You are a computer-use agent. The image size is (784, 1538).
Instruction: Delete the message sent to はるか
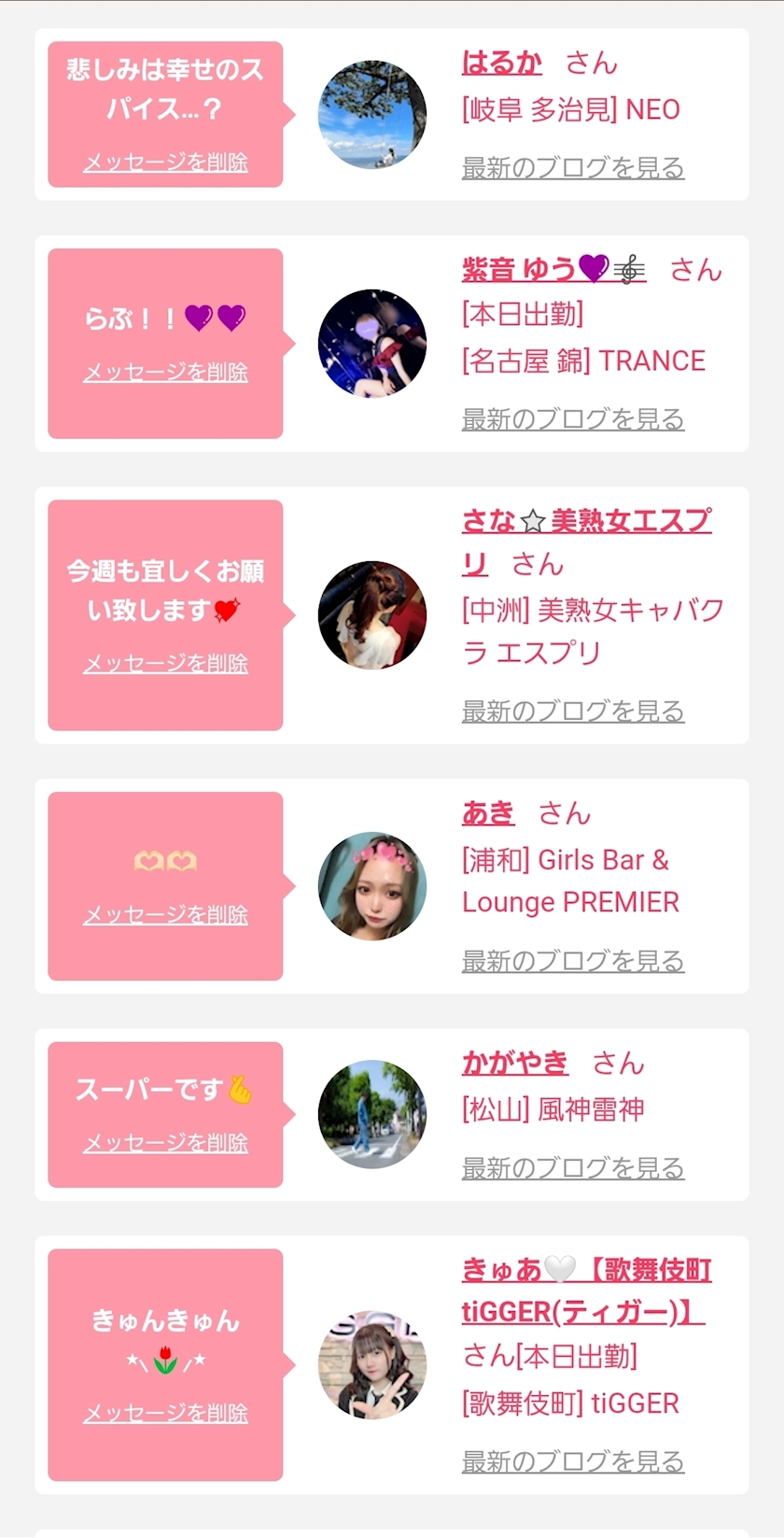click(165, 162)
